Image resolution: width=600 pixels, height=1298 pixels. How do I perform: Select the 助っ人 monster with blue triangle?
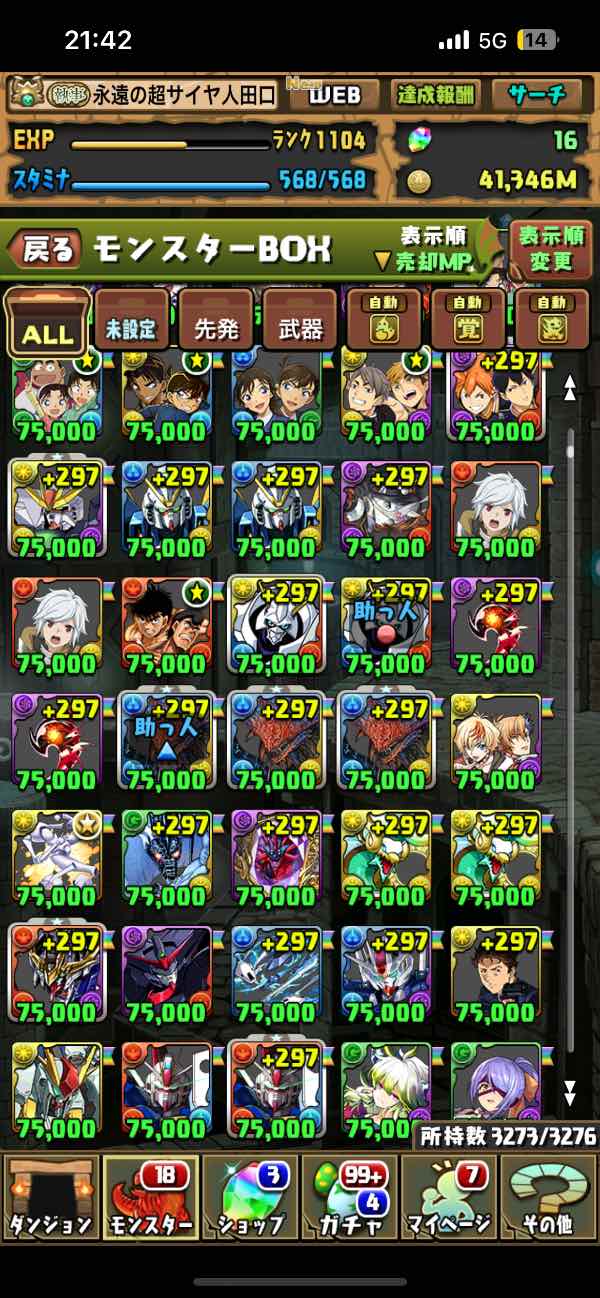pyautogui.click(x=165, y=742)
